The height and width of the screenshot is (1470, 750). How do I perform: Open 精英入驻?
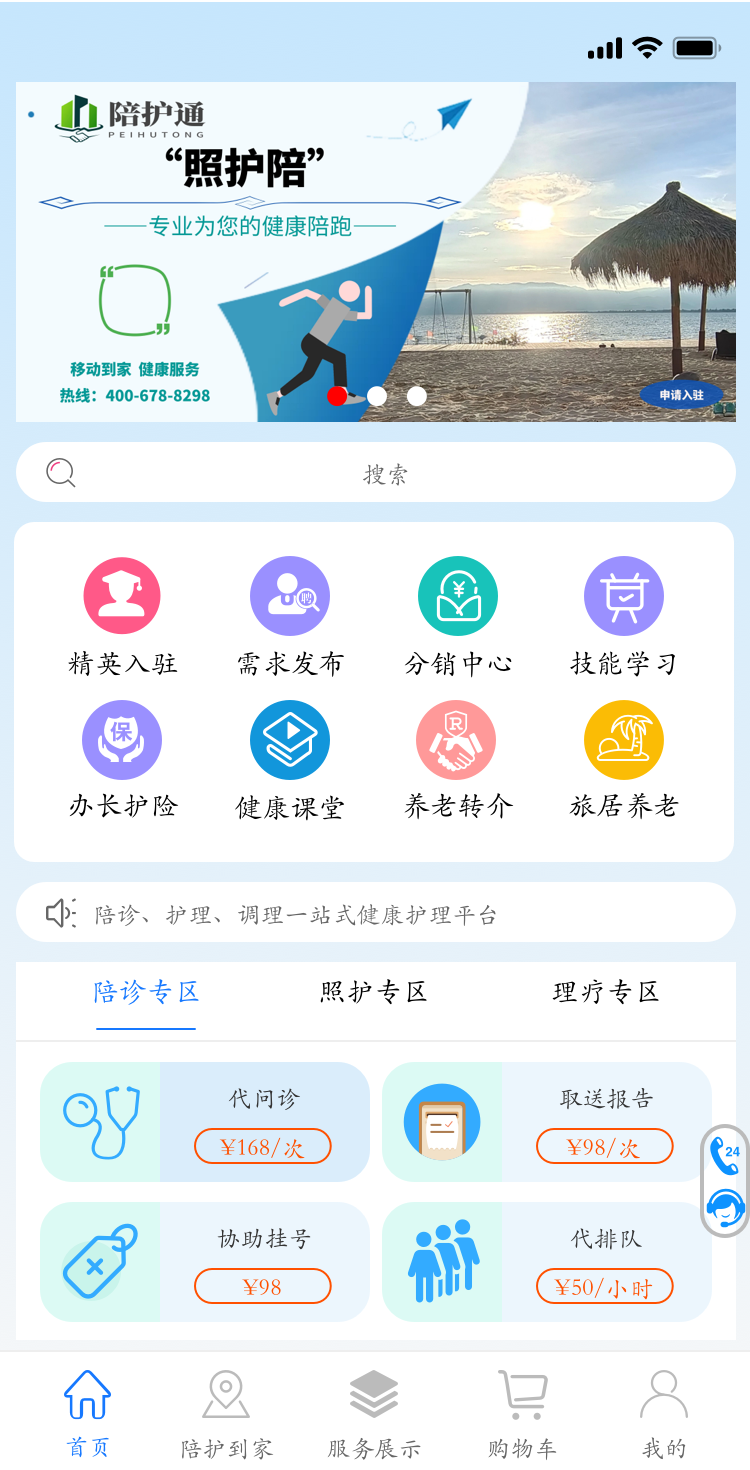(x=122, y=617)
